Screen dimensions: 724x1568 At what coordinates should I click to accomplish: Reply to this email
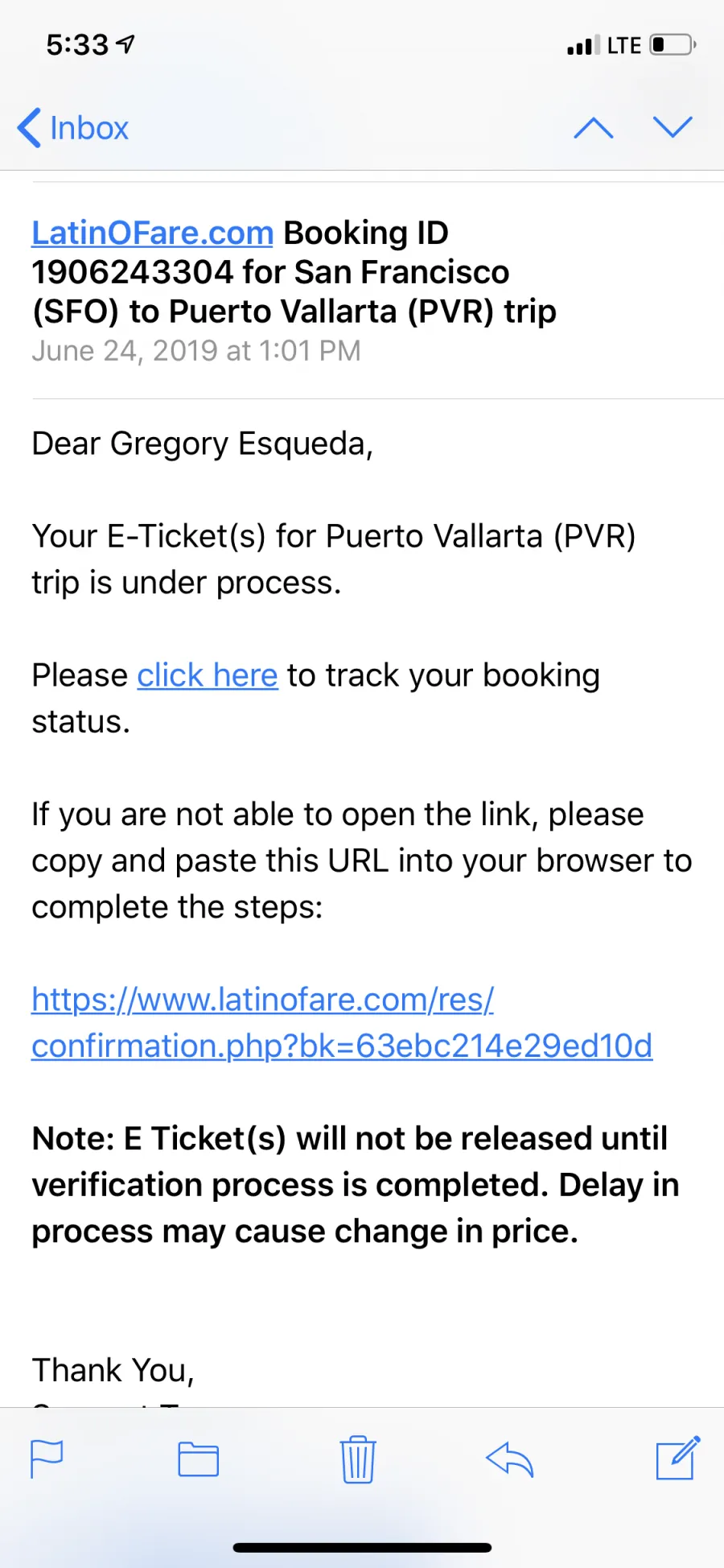pyautogui.click(x=510, y=1459)
